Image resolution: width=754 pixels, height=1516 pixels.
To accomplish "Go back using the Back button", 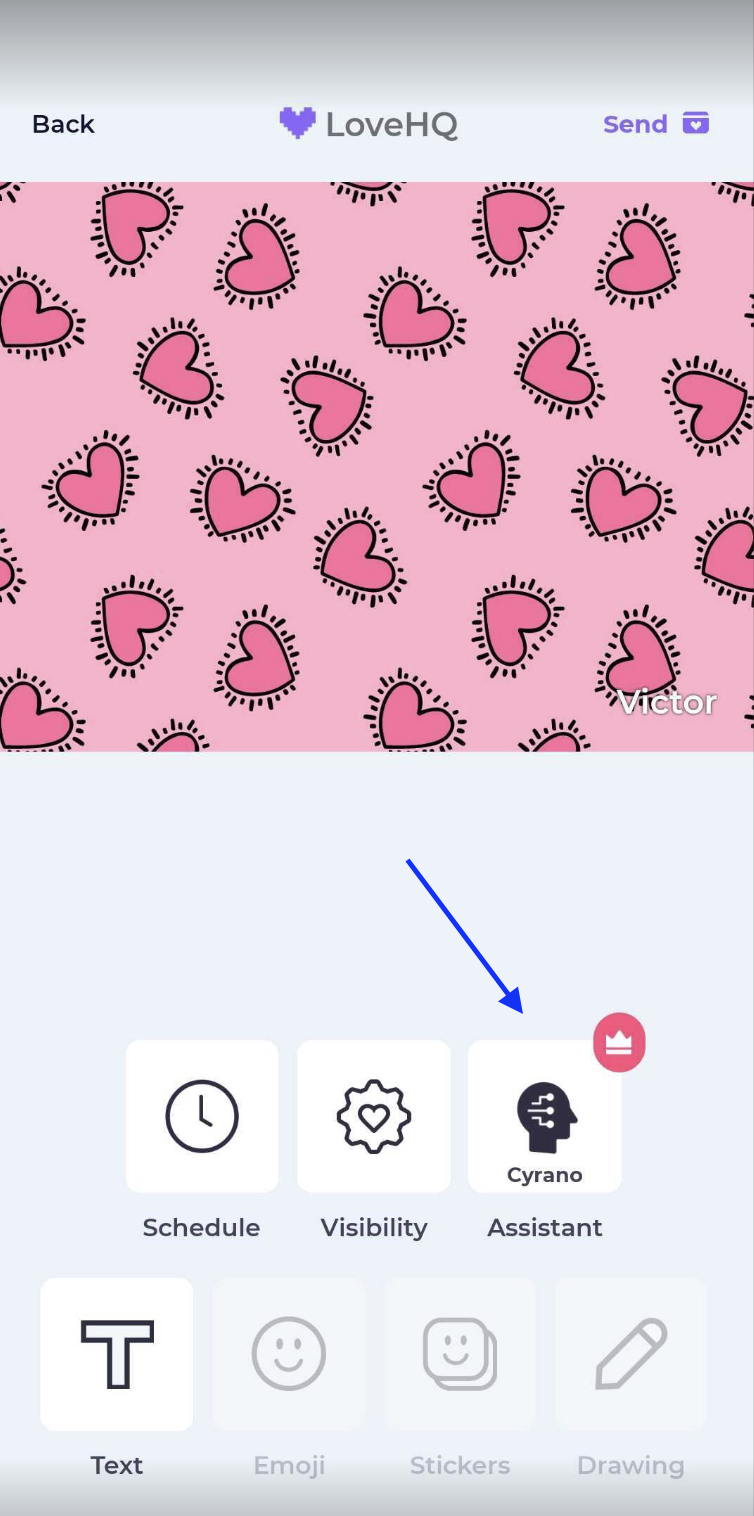I will pyautogui.click(x=63, y=124).
